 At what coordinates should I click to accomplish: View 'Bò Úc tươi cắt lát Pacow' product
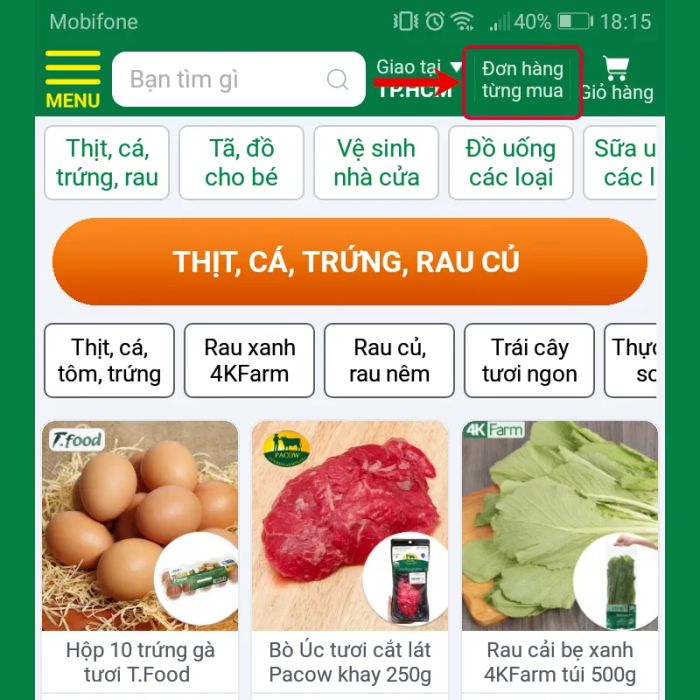coord(350,550)
